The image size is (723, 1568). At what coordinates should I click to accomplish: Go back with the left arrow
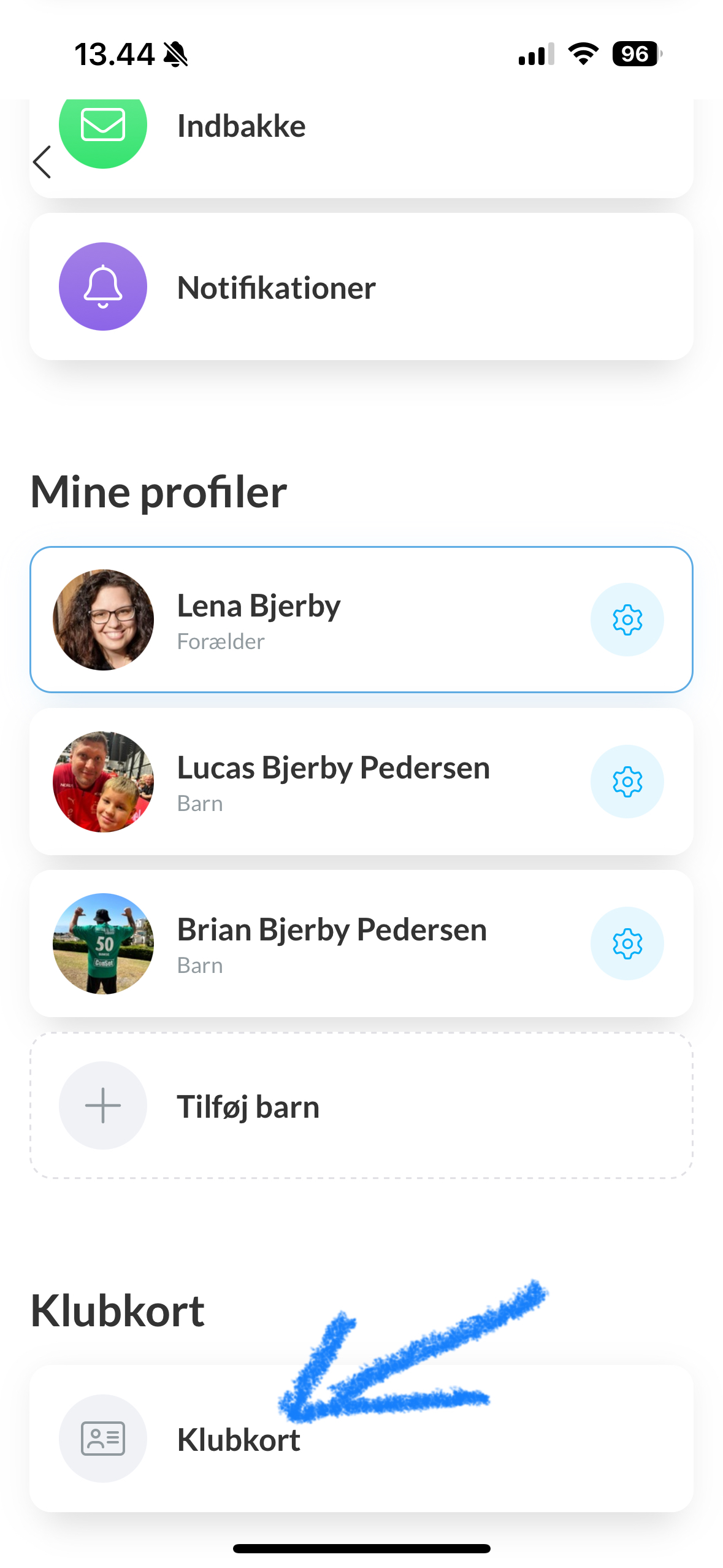click(42, 163)
